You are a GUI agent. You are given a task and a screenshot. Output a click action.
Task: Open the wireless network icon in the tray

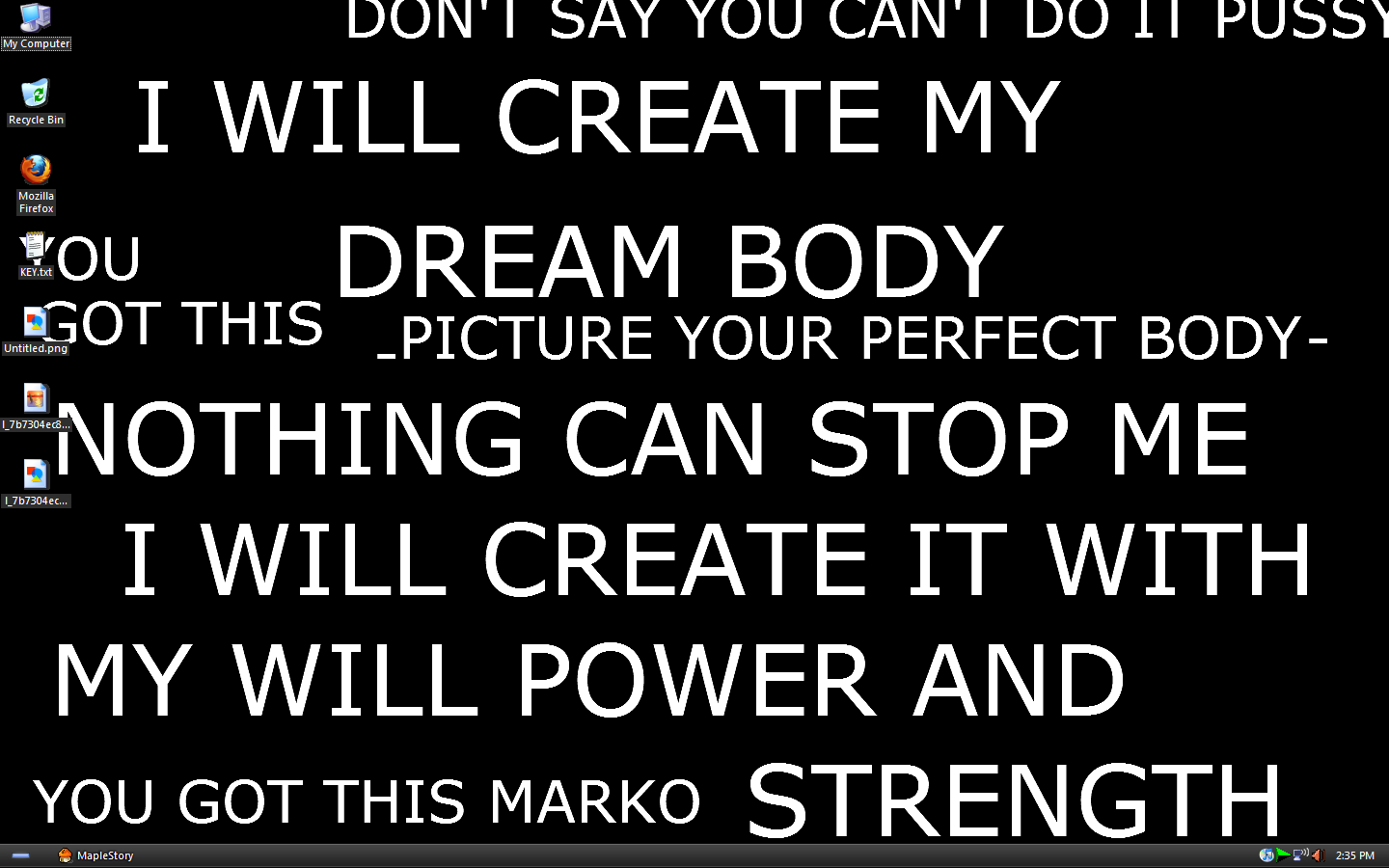point(1300,855)
